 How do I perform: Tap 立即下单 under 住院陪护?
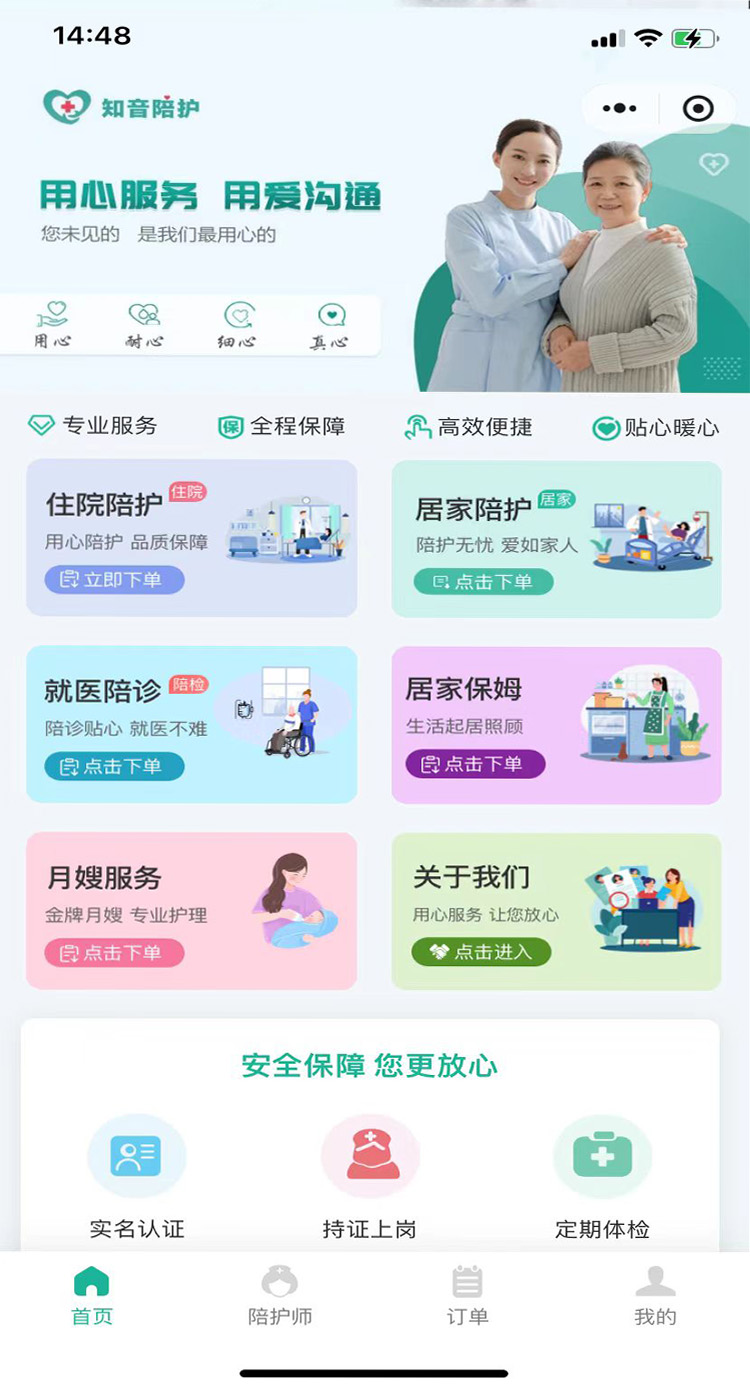click(x=114, y=579)
